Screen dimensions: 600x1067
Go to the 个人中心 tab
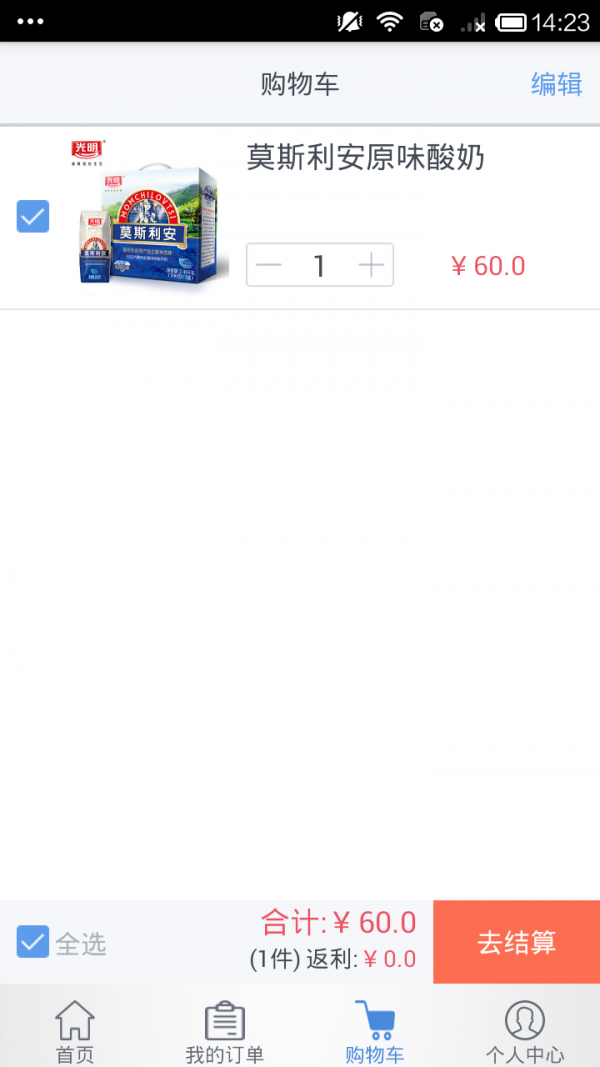point(525,1032)
